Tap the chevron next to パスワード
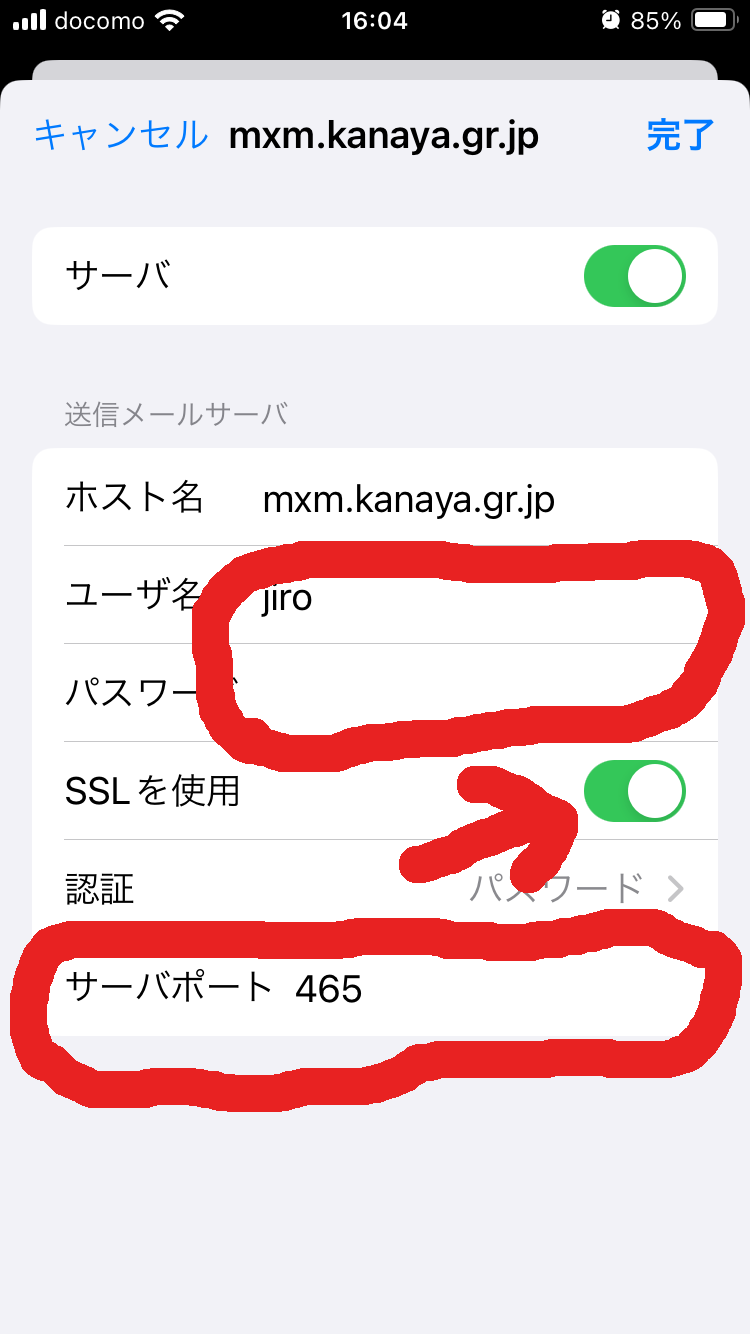This screenshot has height=1334, width=750. click(676, 890)
